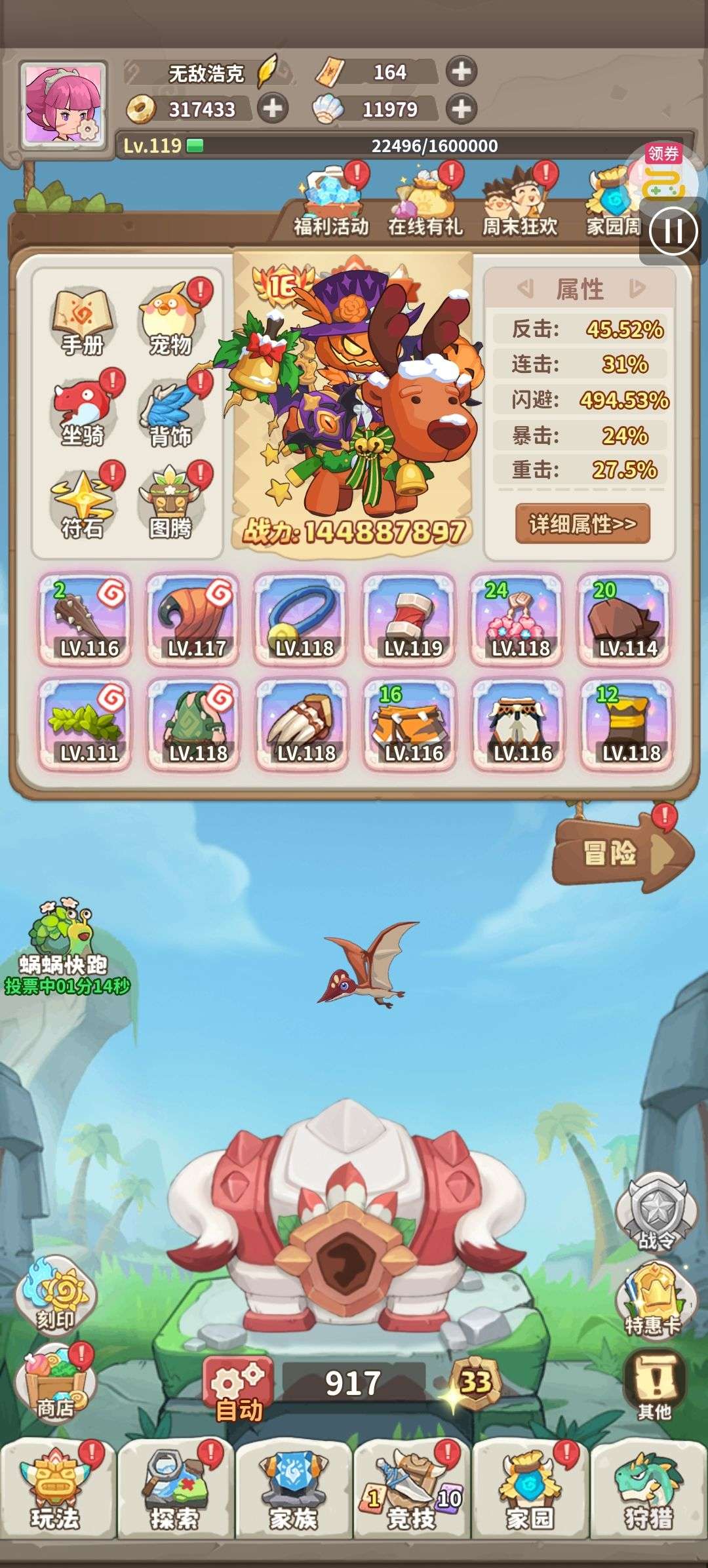
Task: Open the 福利活动 events
Action: (x=331, y=204)
